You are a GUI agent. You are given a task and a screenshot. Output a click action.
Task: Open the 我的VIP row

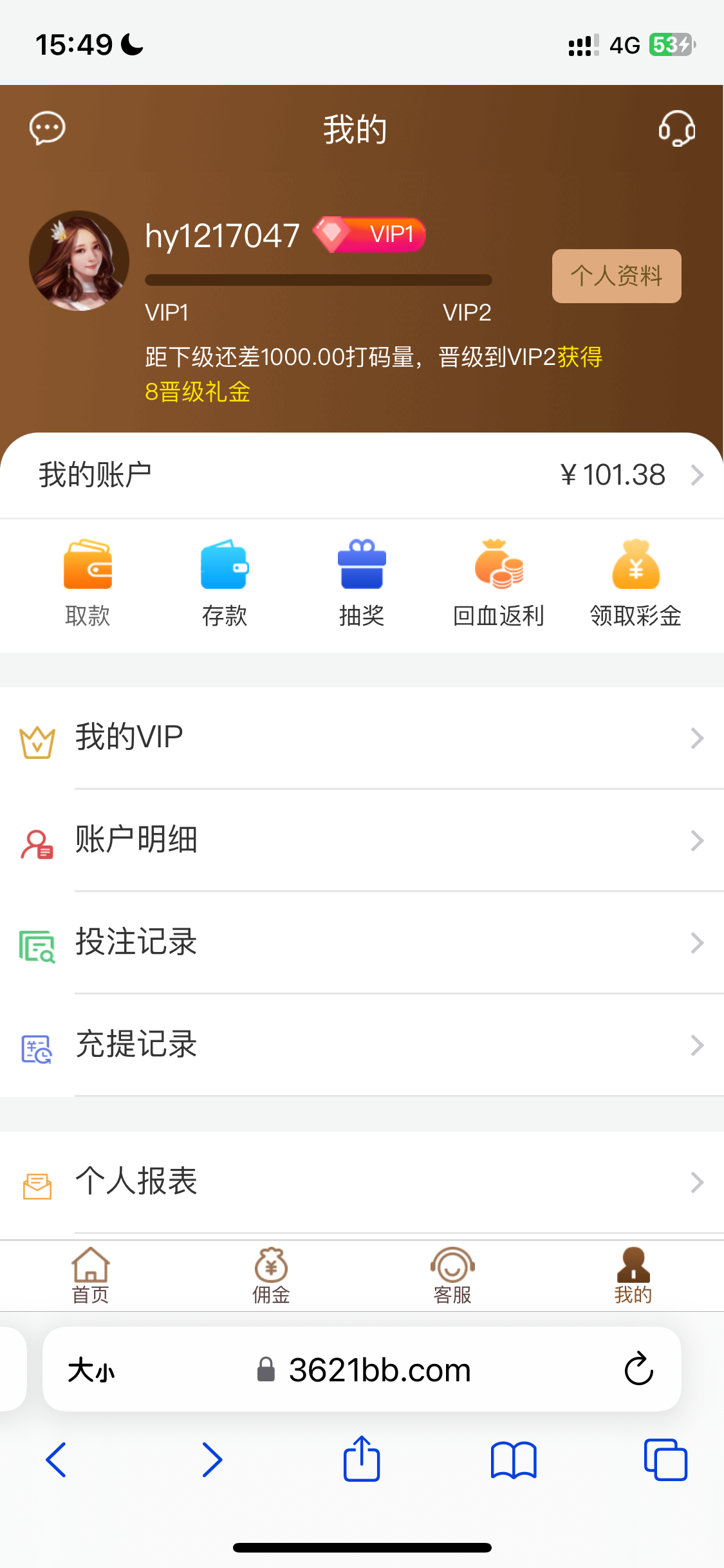click(362, 738)
